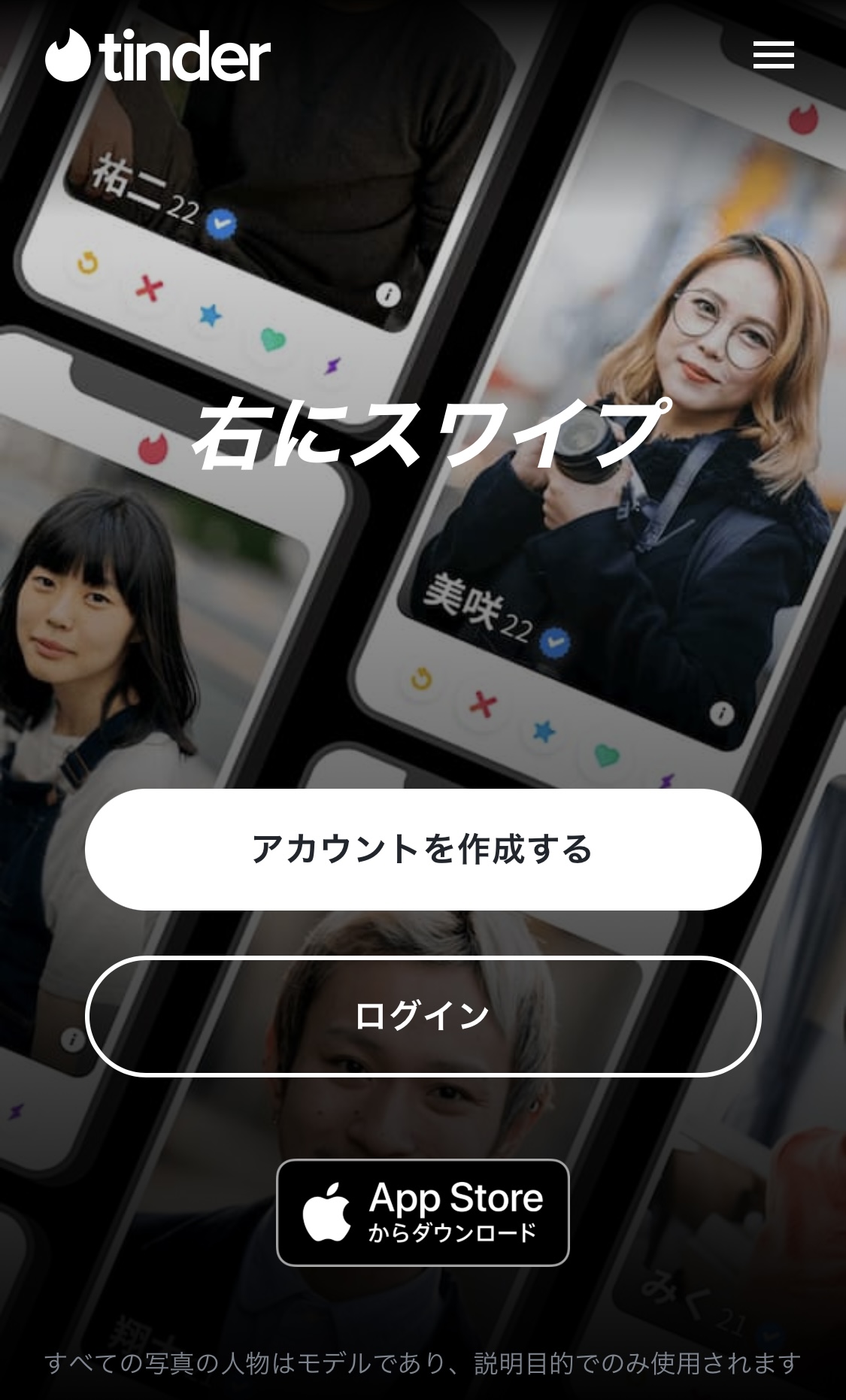Open the hamburger menu
The height and width of the screenshot is (1400, 846).
(773, 55)
